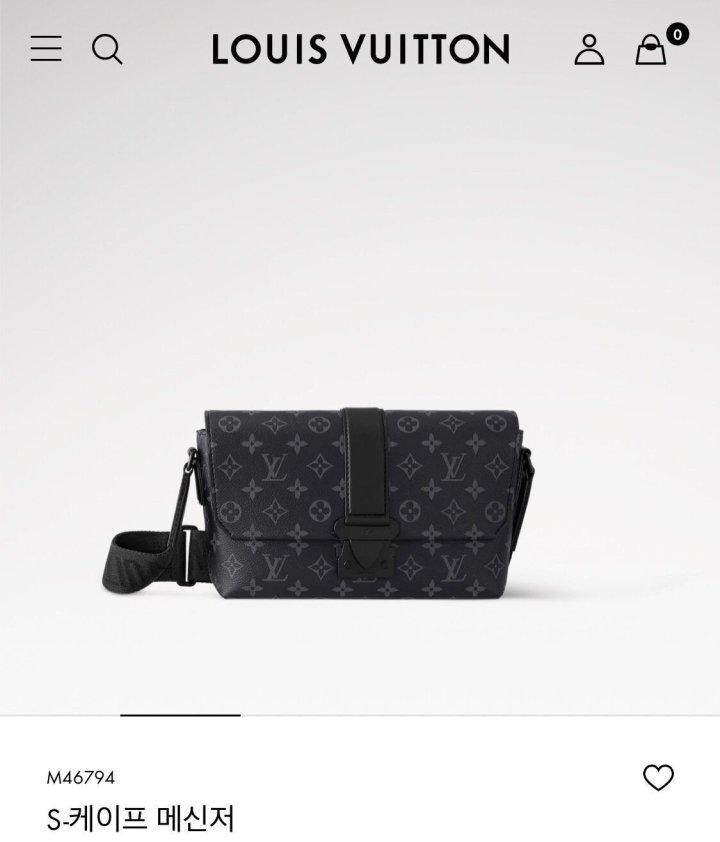720x842 pixels.
Task: Open the account profile icon
Action: pos(590,49)
